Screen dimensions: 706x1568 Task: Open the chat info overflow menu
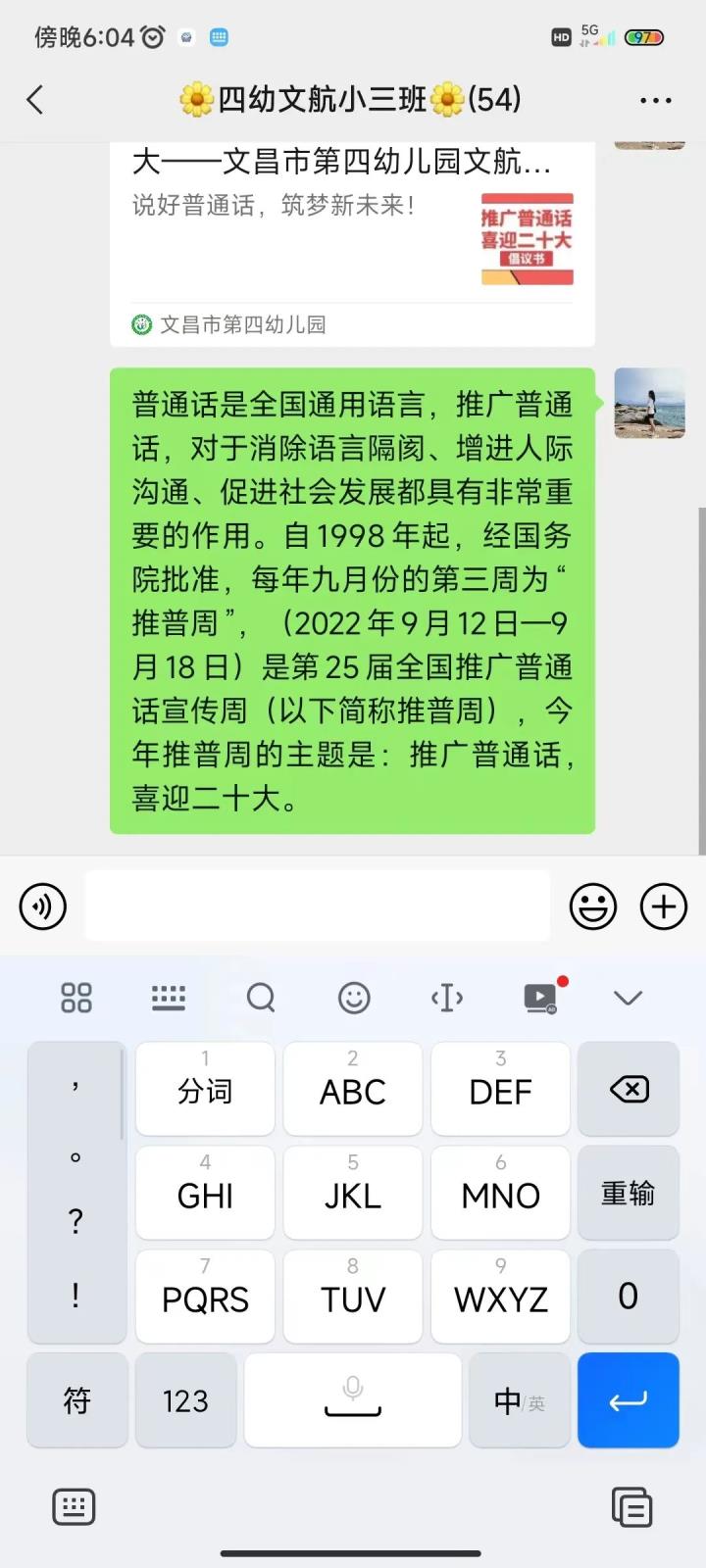click(655, 100)
